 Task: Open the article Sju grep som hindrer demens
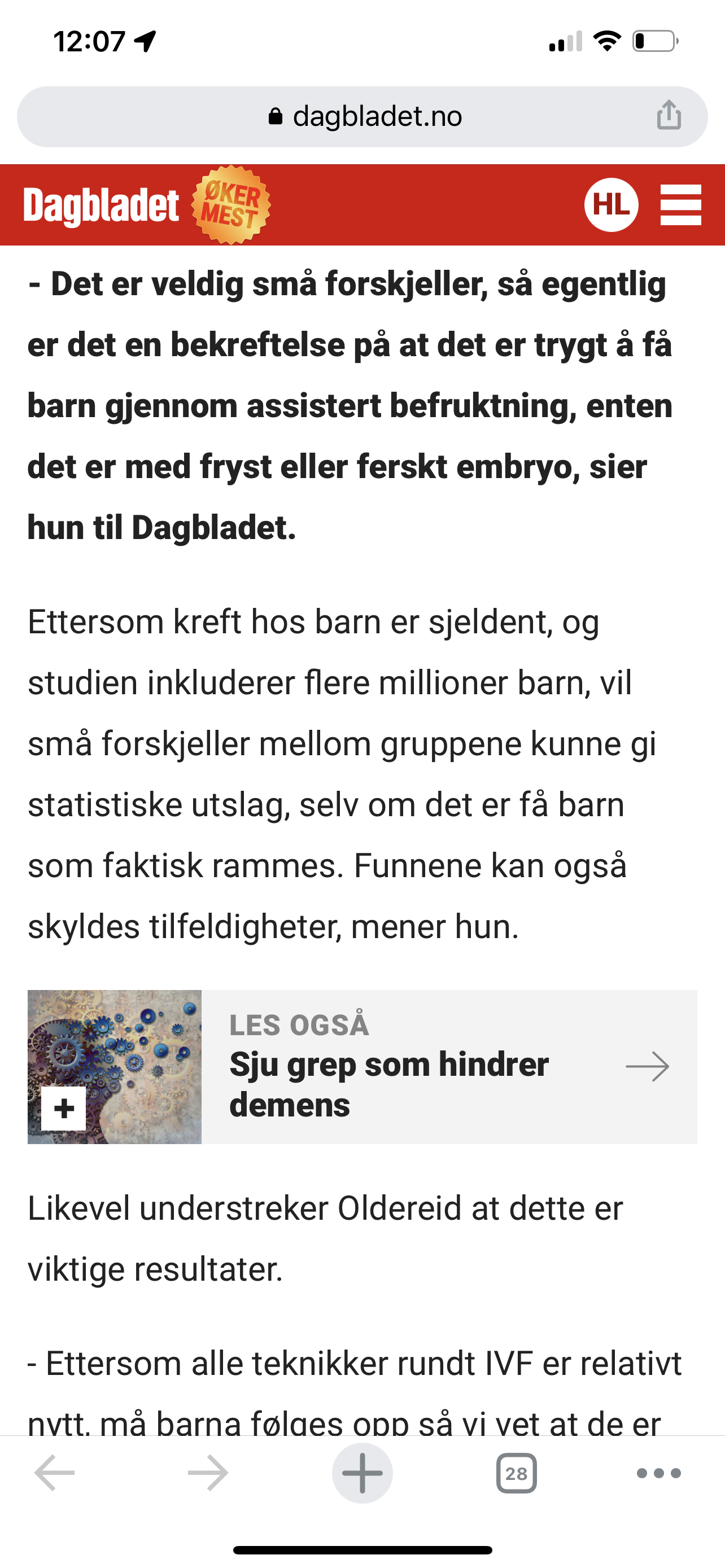pos(362,1066)
